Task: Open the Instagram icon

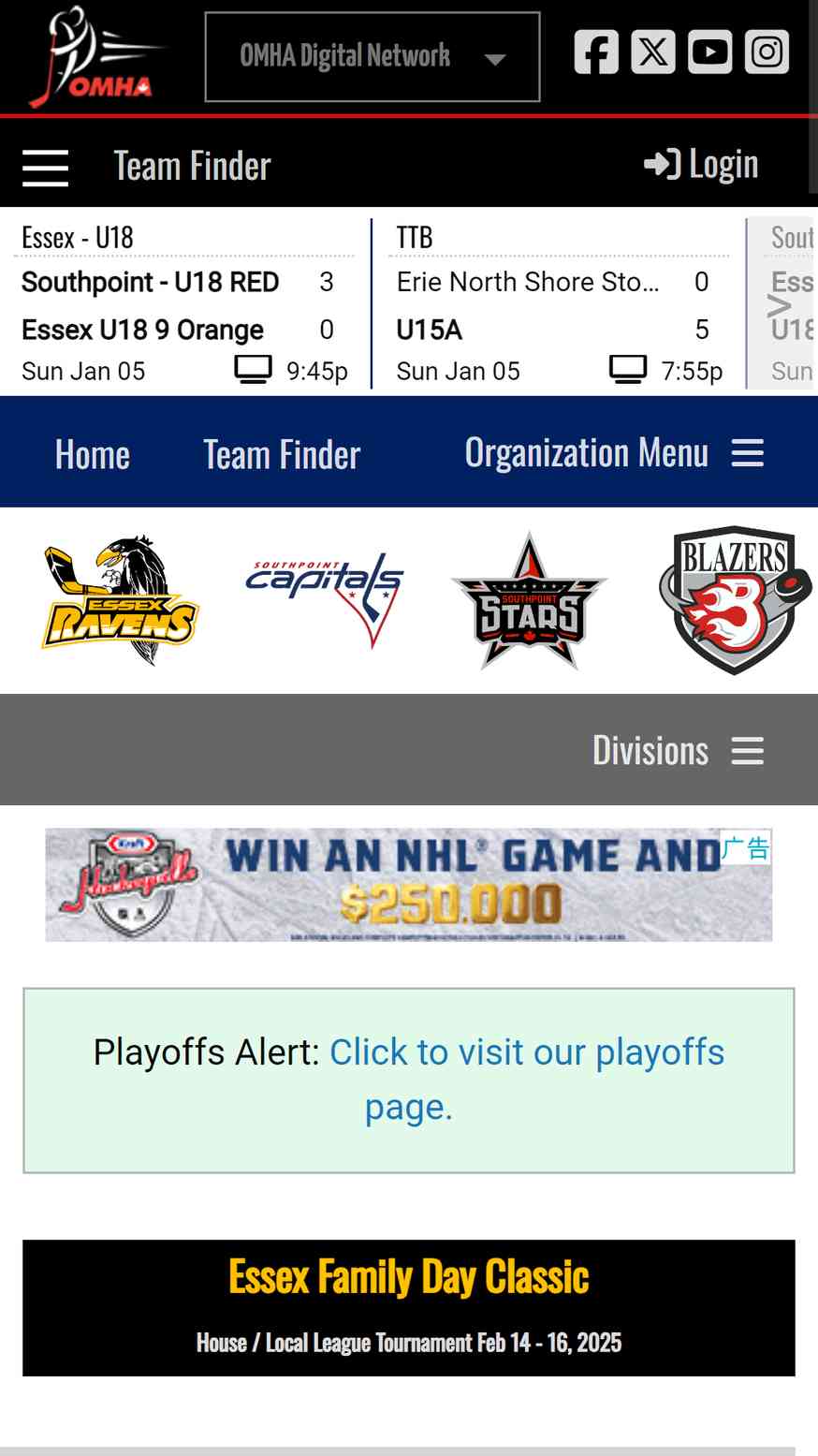Action: coord(767,51)
